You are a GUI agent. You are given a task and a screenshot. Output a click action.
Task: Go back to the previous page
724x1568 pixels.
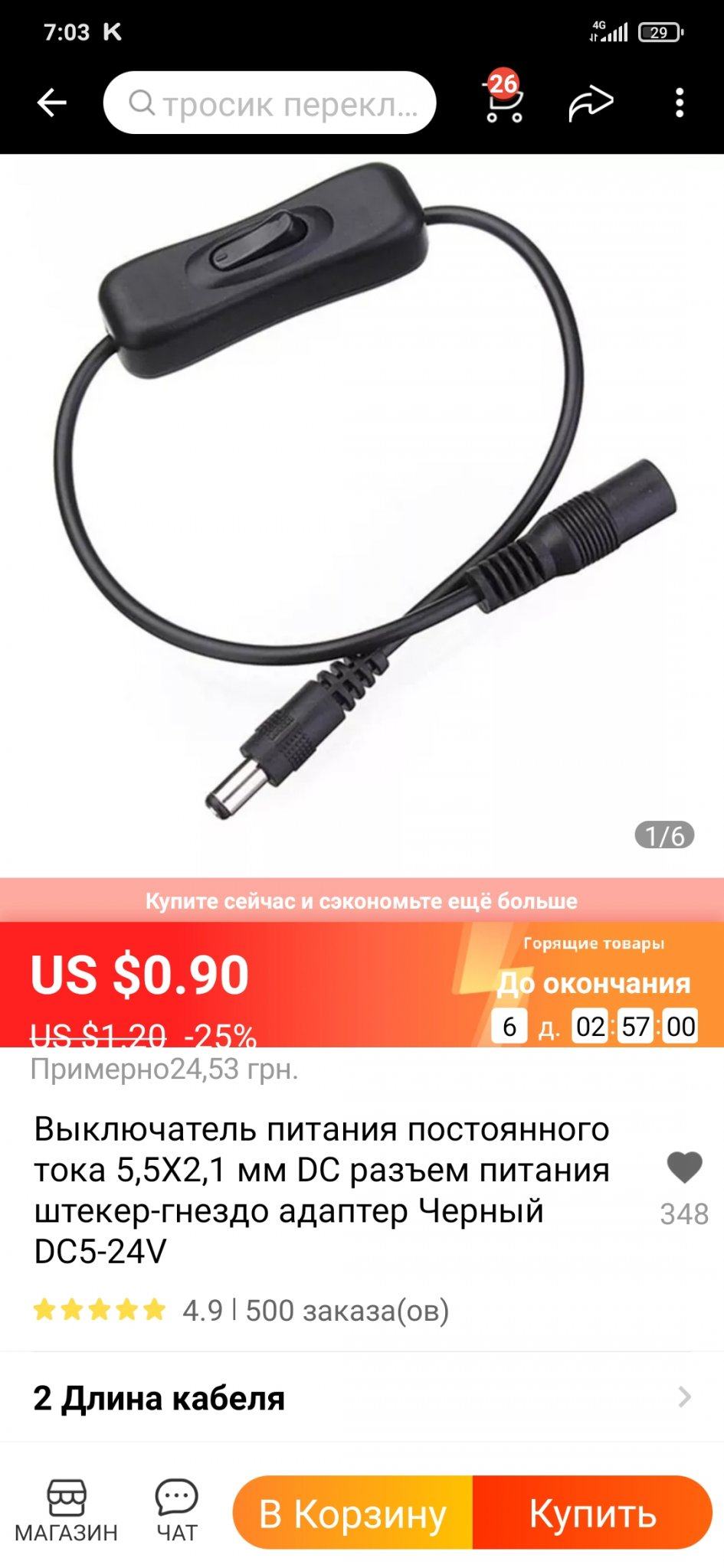click(x=52, y=103)
